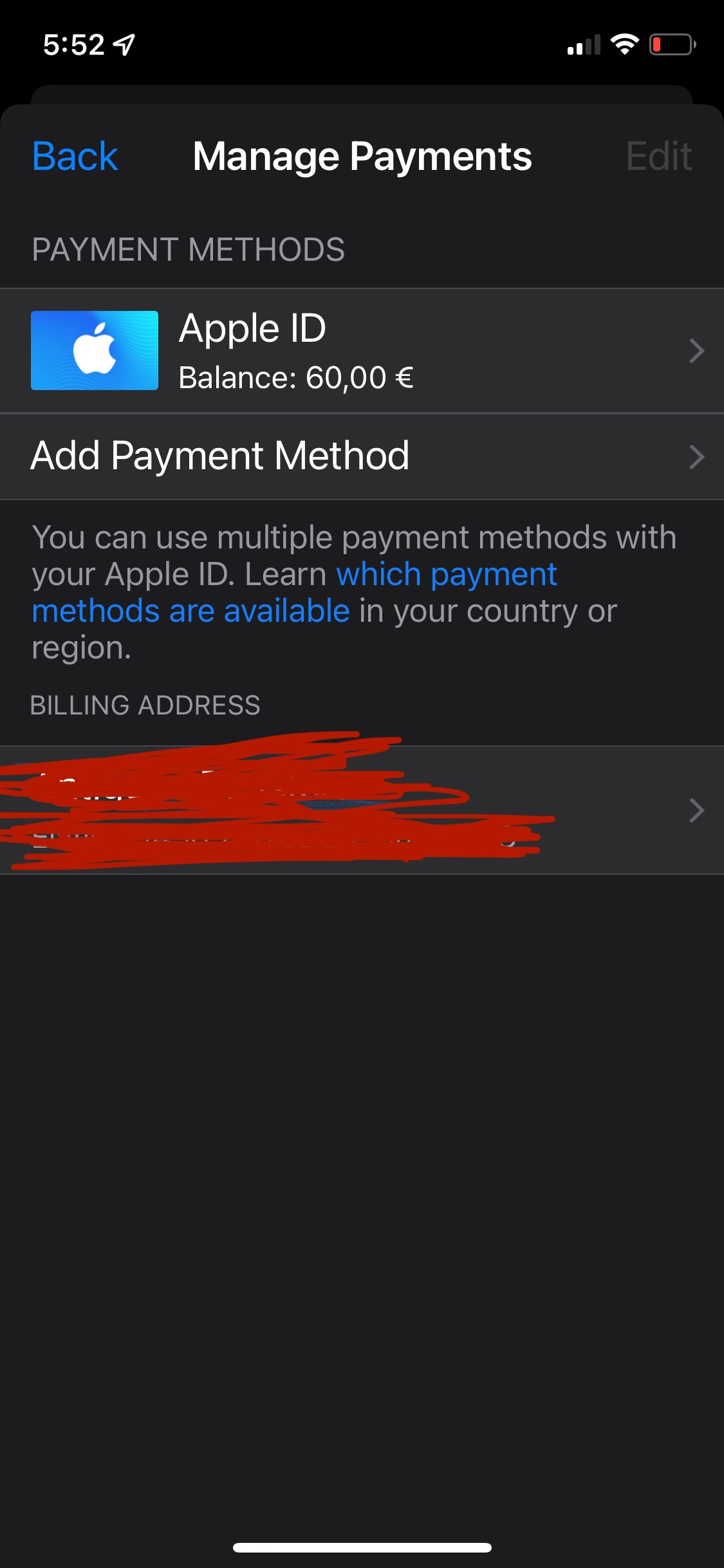Select the Apple ID payment method row
The width and height of the screenshot is (724, 1568).
coord(360,350)
